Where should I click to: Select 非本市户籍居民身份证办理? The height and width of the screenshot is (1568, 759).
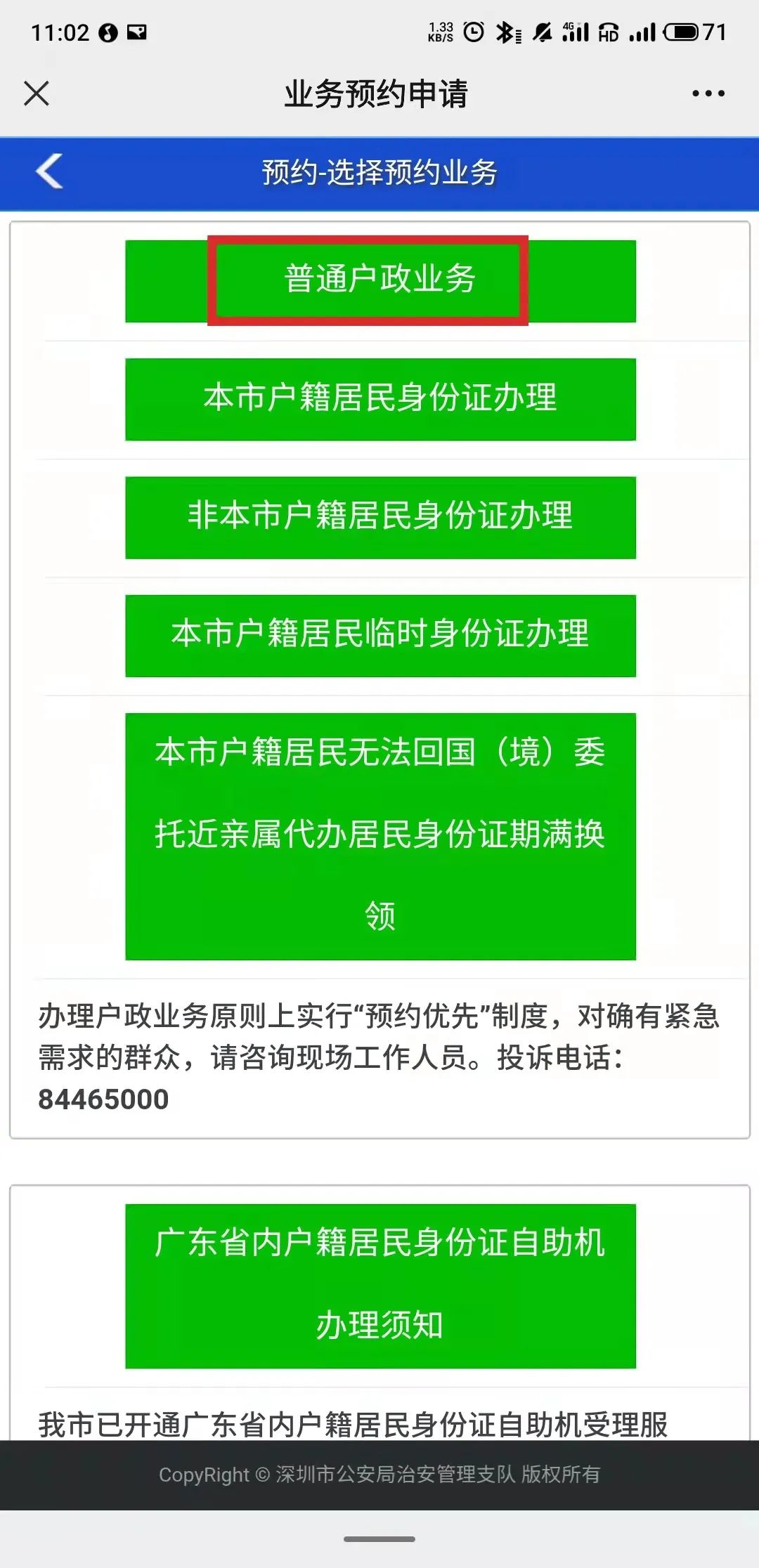click(x=379, y=517)
